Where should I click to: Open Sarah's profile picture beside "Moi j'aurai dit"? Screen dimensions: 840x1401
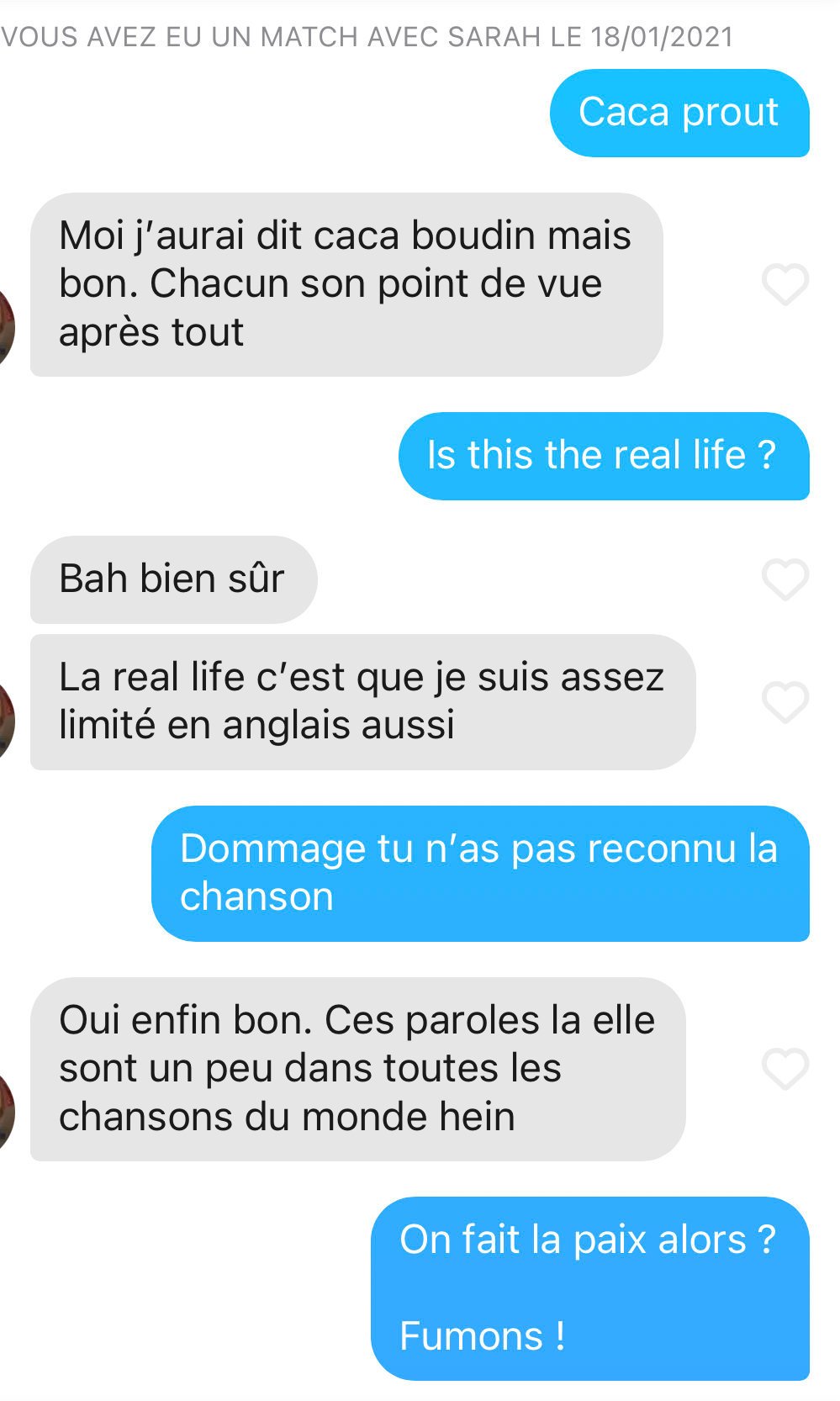tap(7, 328)
